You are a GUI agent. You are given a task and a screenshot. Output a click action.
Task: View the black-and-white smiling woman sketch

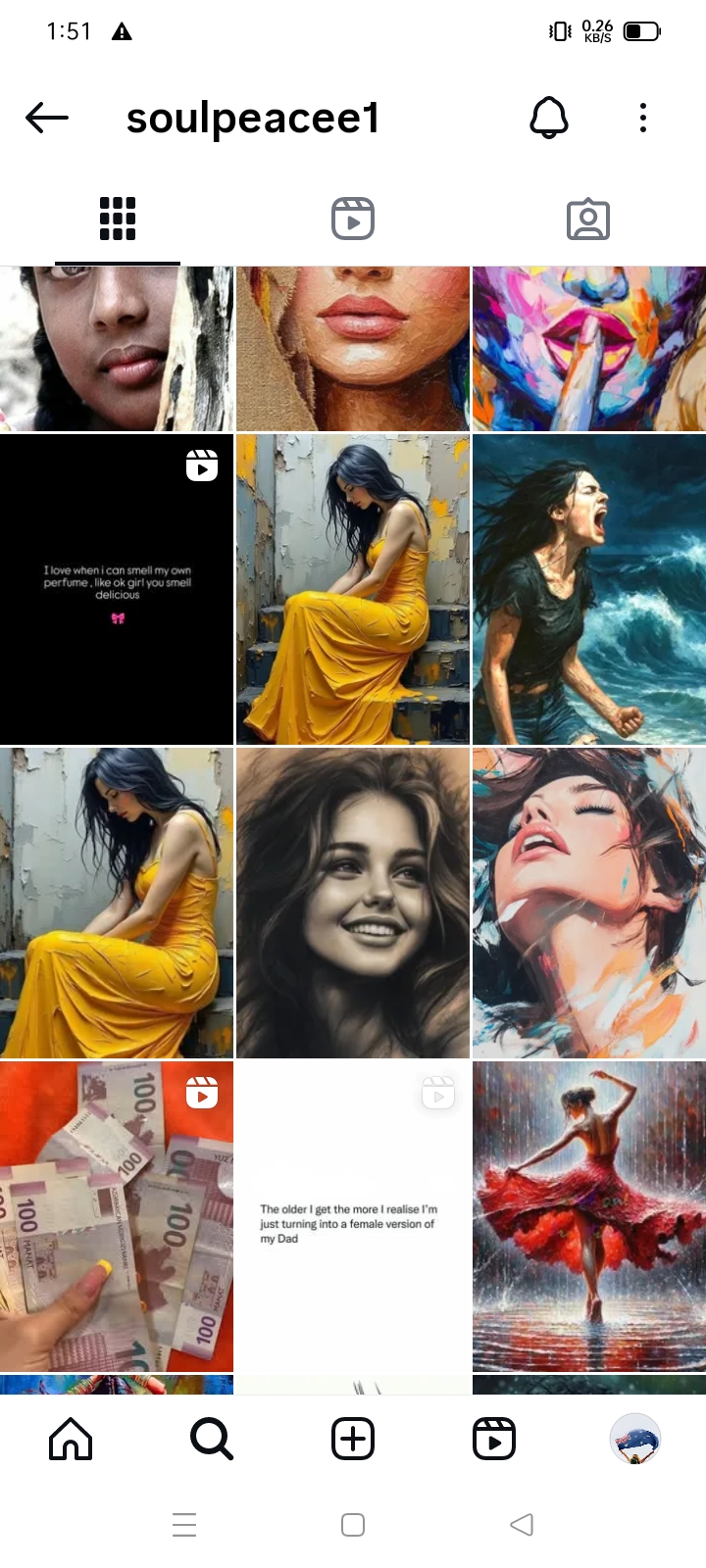353,903
